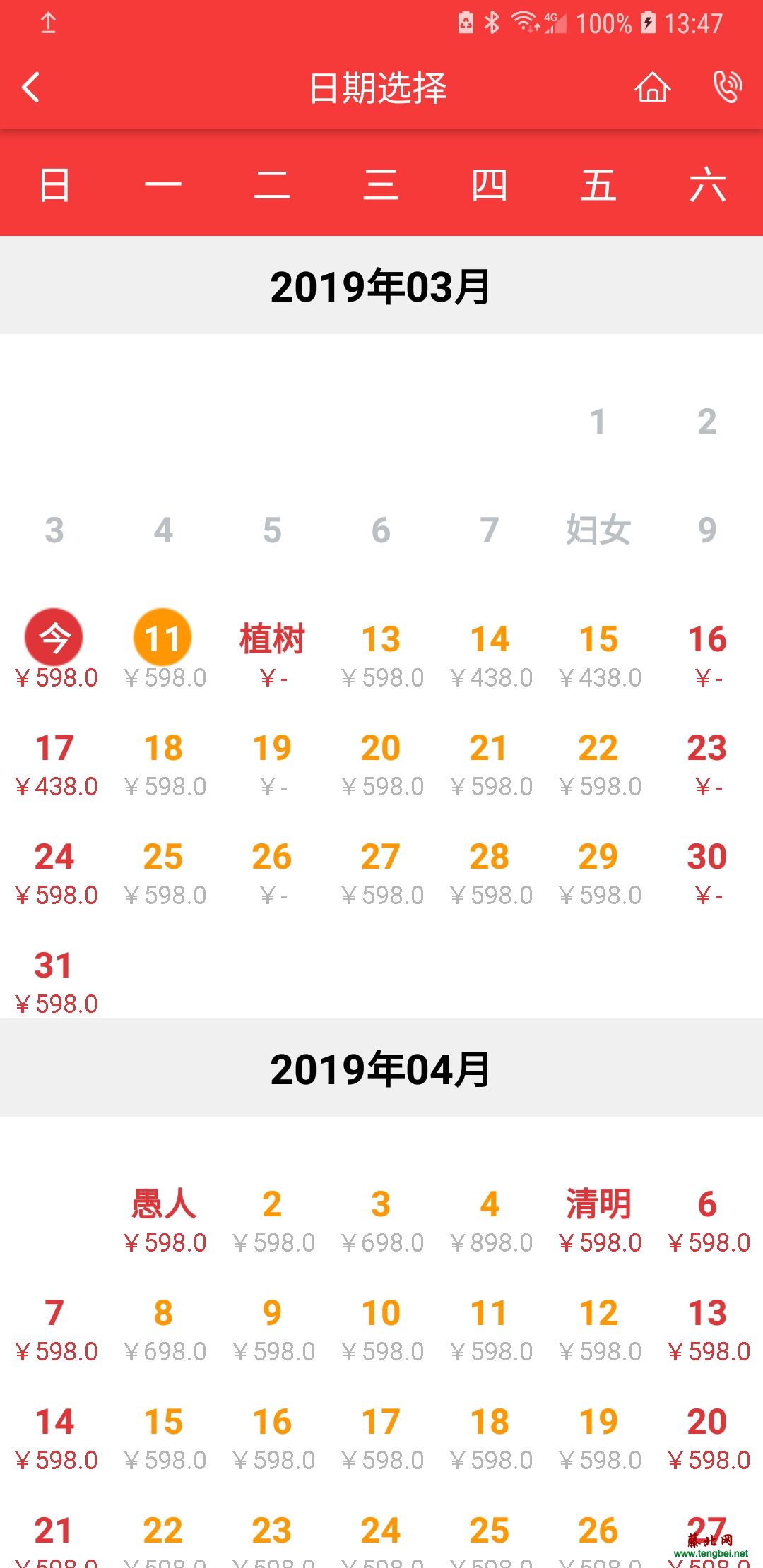Pick April 17 in the calendar
The image size is (763, 1568).
(x=381, y=1437)
